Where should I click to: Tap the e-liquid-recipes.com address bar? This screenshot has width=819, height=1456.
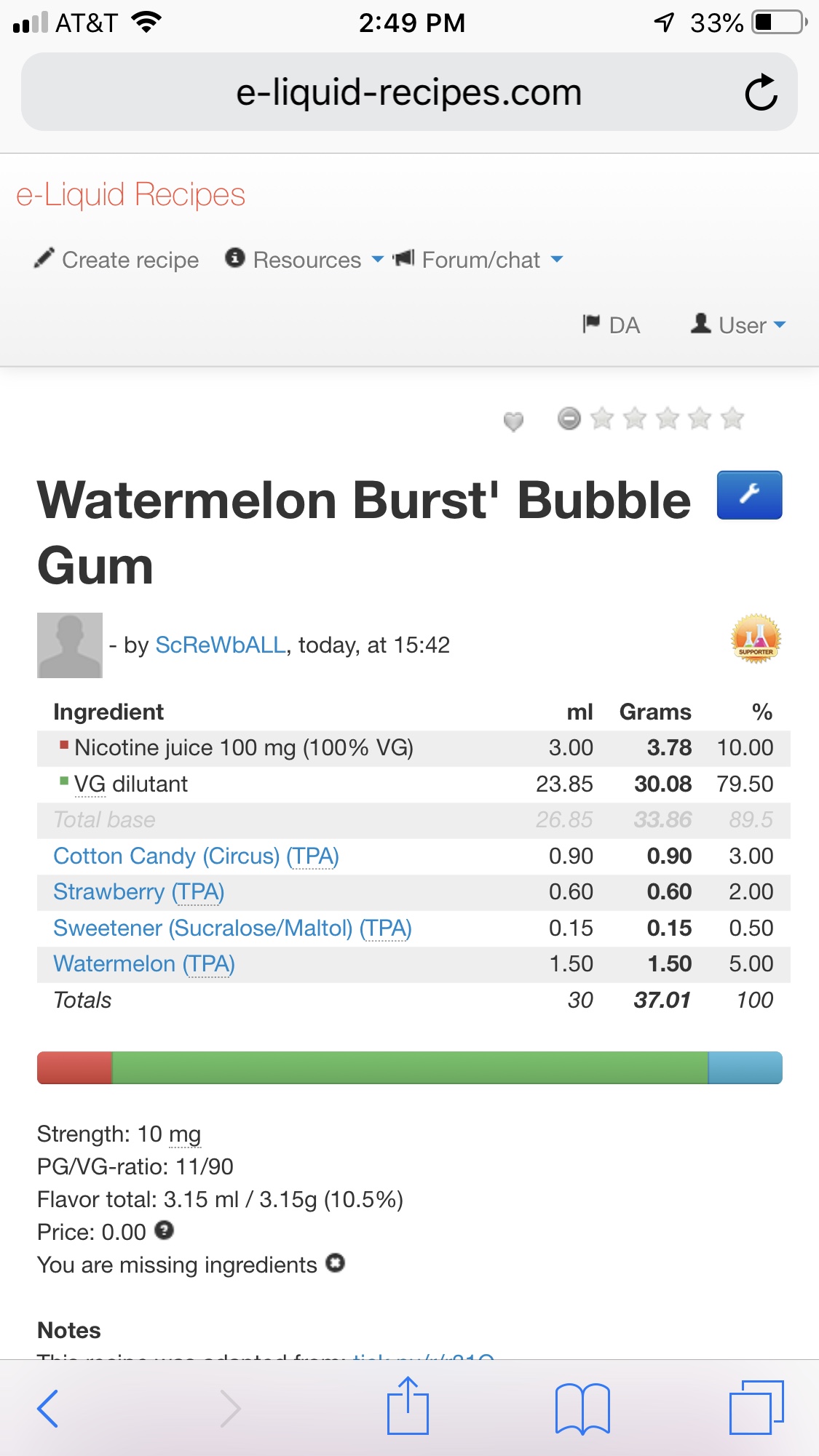click(x=408, y=92)
